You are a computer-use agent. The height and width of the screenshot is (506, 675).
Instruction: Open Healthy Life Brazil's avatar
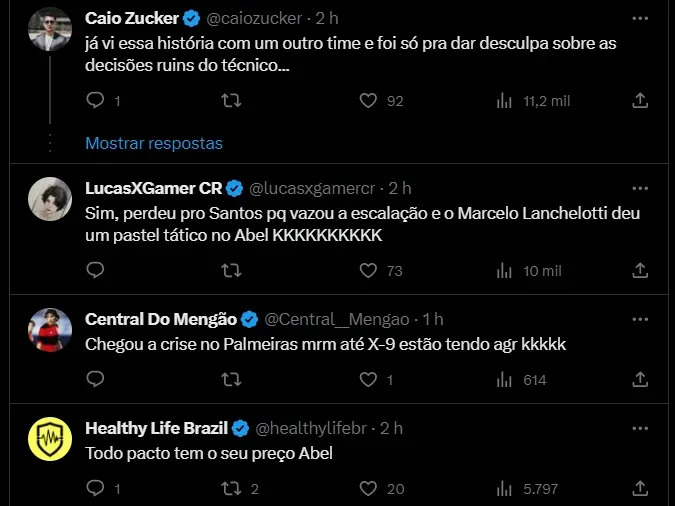[49, 438]
